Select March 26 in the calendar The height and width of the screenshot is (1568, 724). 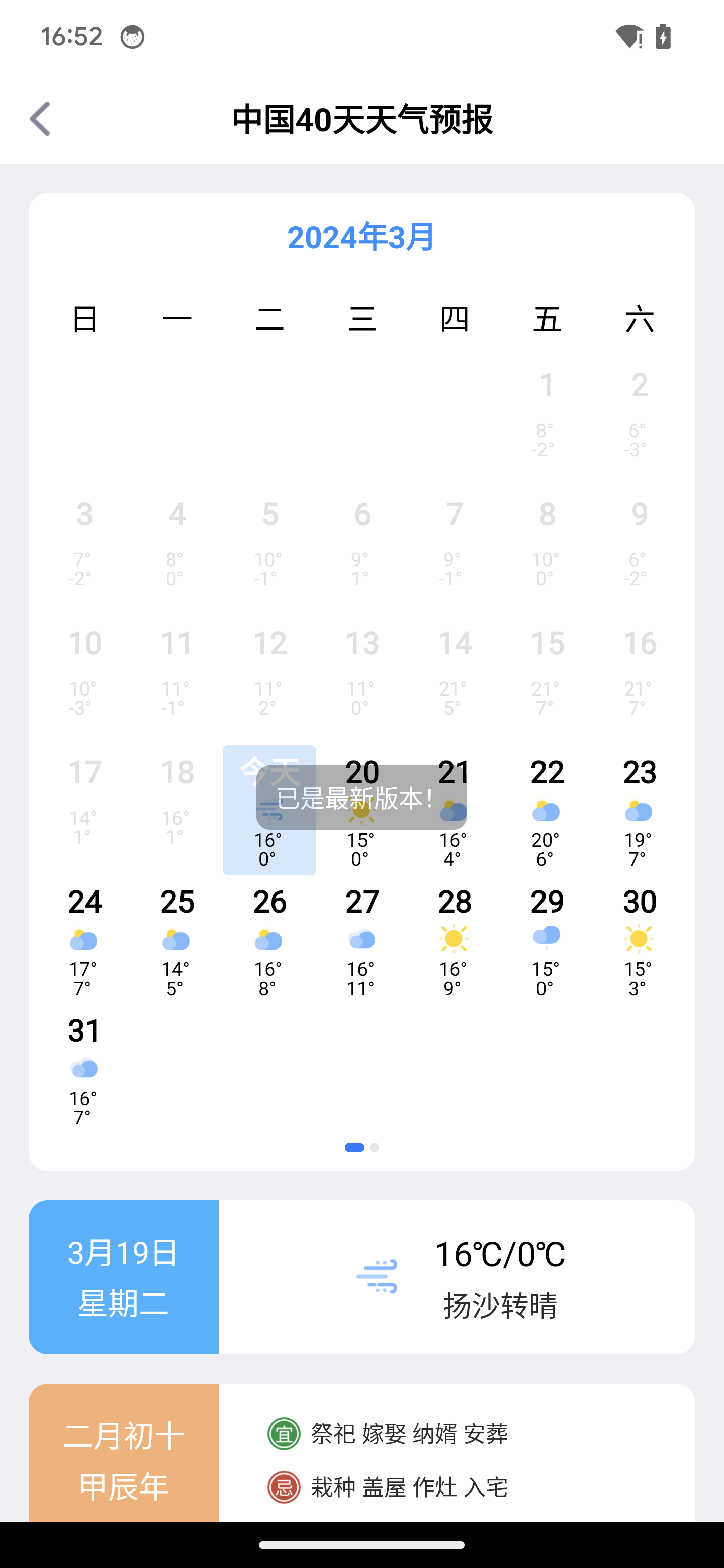coord(269,940)
